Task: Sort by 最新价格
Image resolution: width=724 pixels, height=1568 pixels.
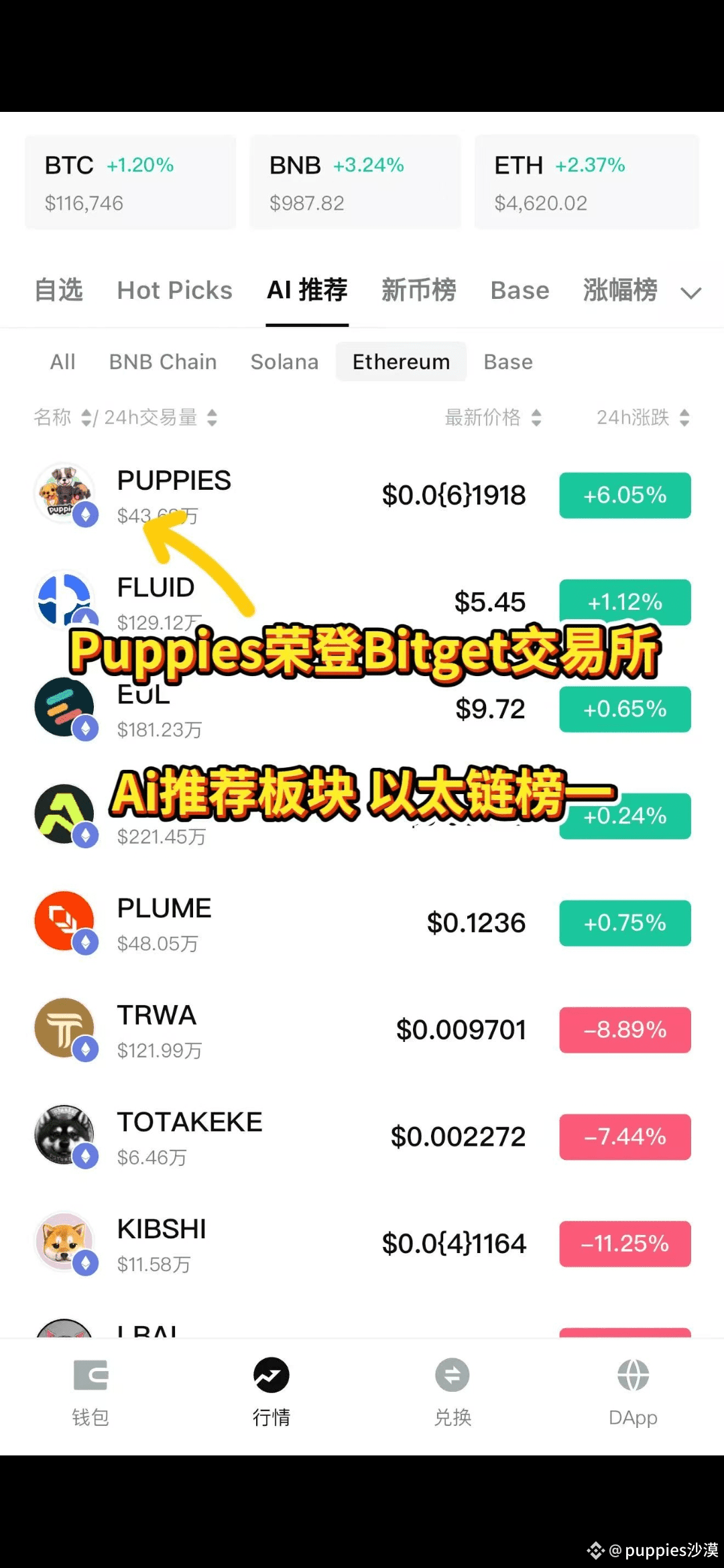Action: coord(493,417)
